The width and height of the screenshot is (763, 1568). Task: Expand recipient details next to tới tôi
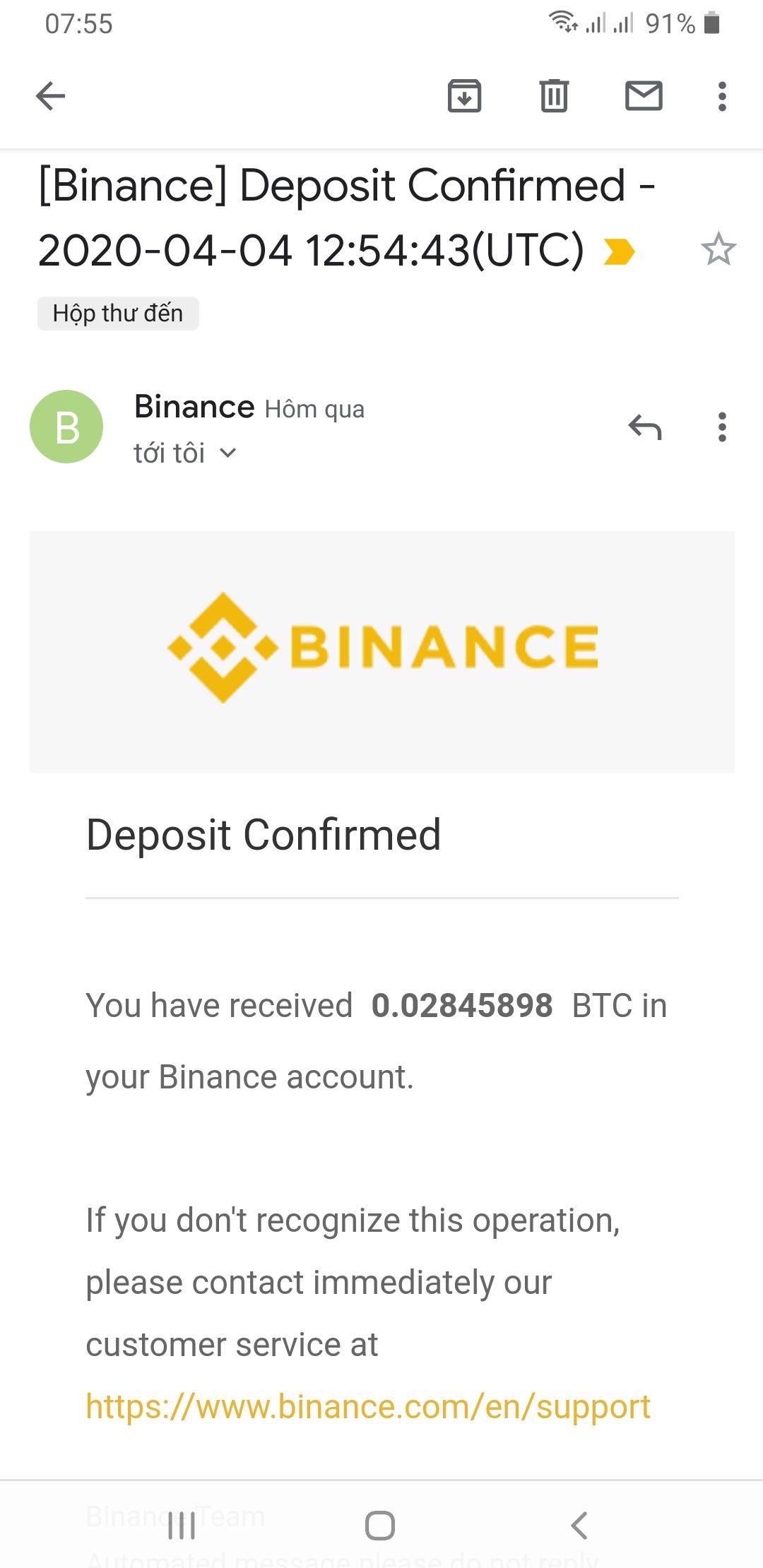[227, 453]
